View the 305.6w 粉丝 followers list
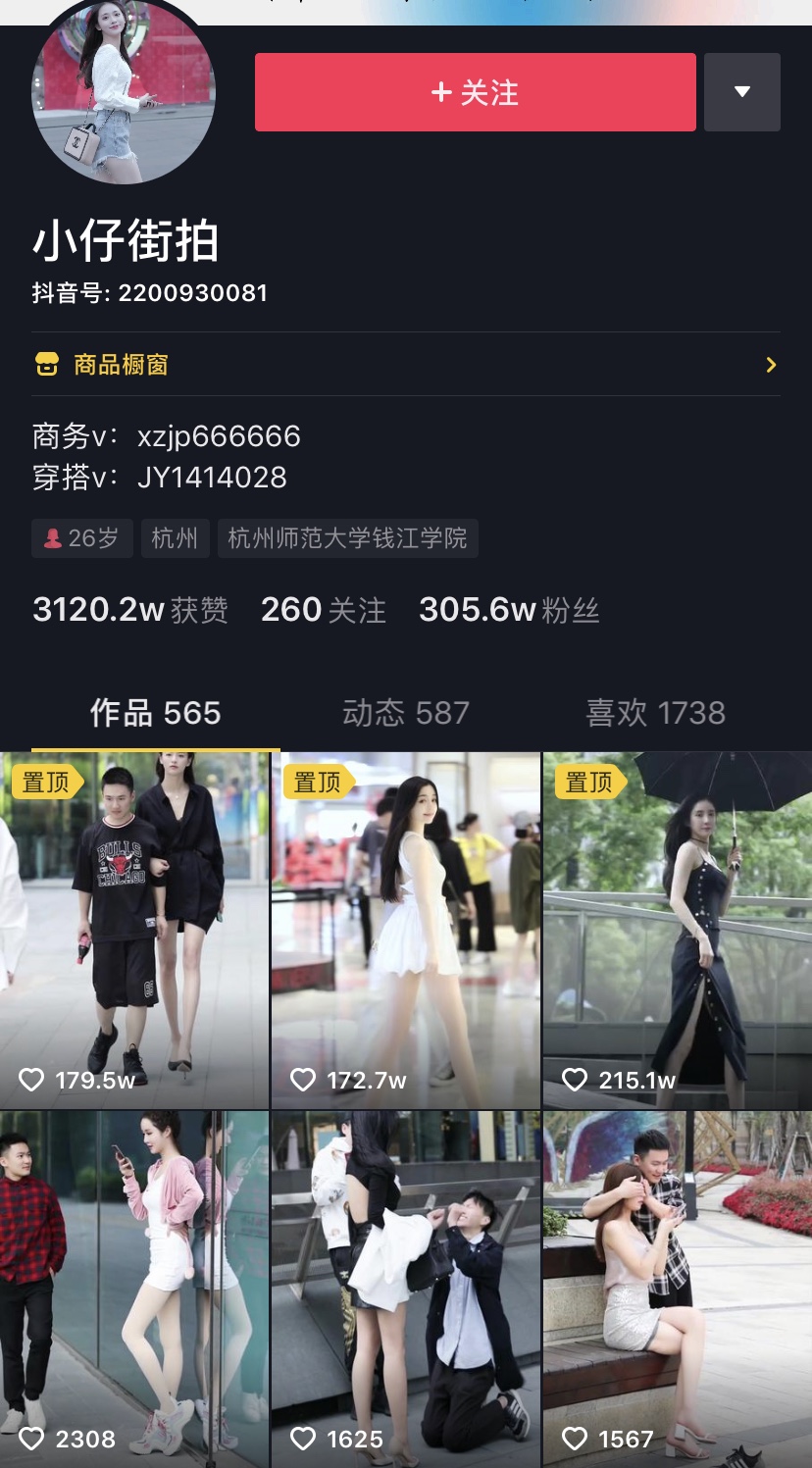 click(509, 610)
